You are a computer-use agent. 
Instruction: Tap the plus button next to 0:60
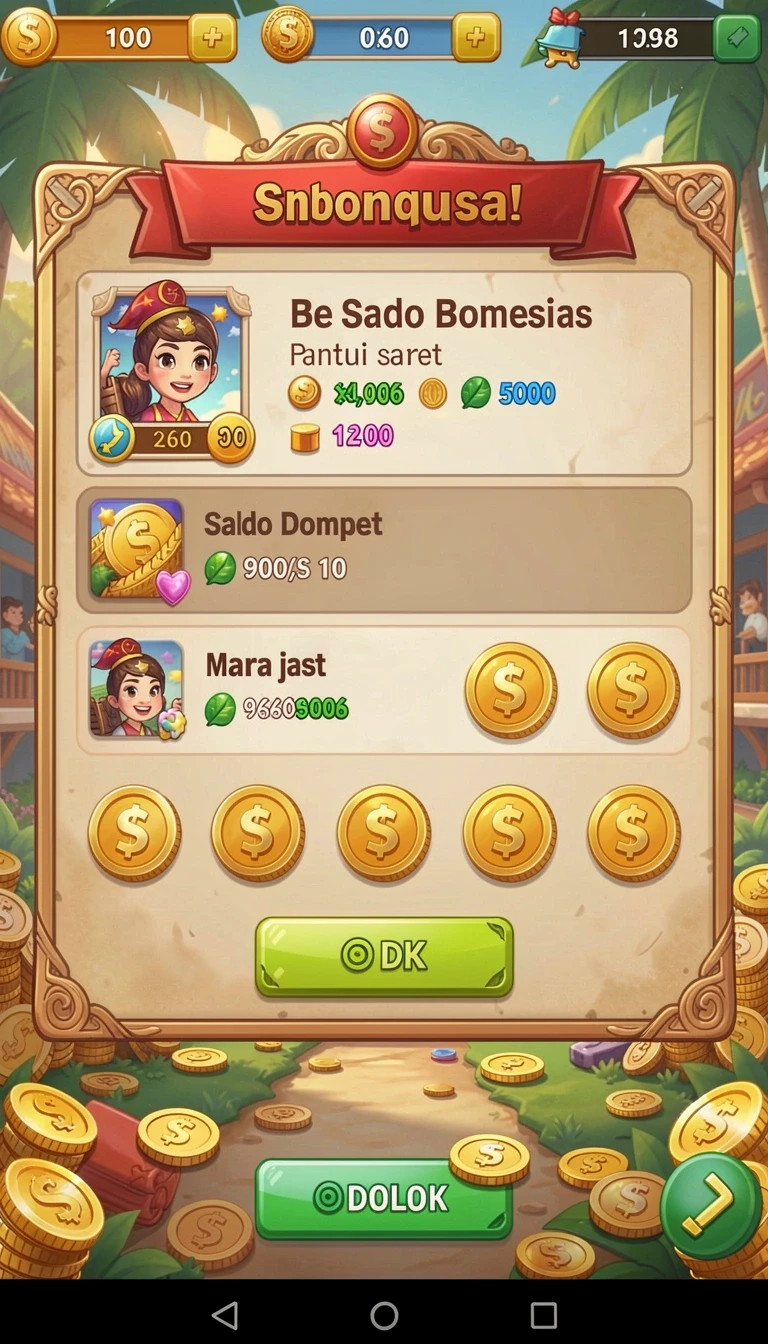point(476,38)
